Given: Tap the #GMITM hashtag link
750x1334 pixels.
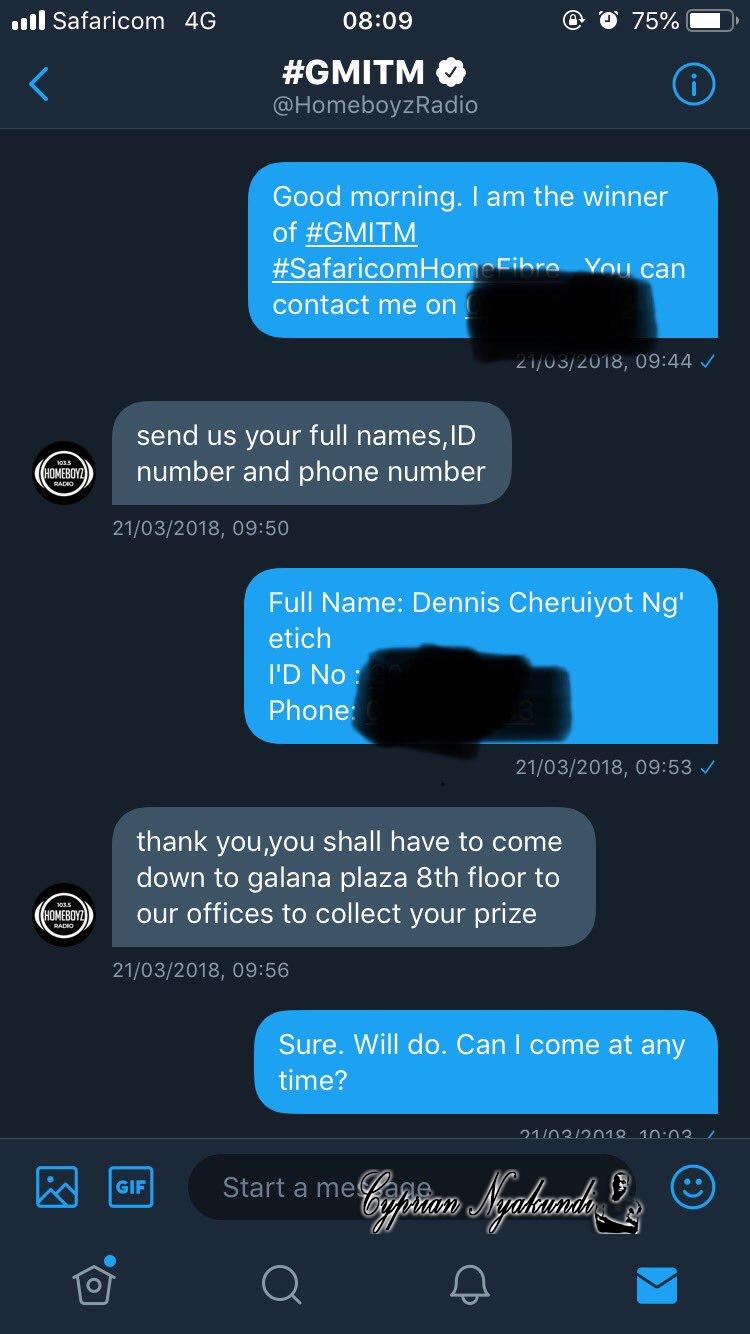Looking at the screenshot, I should coord(360,233).
